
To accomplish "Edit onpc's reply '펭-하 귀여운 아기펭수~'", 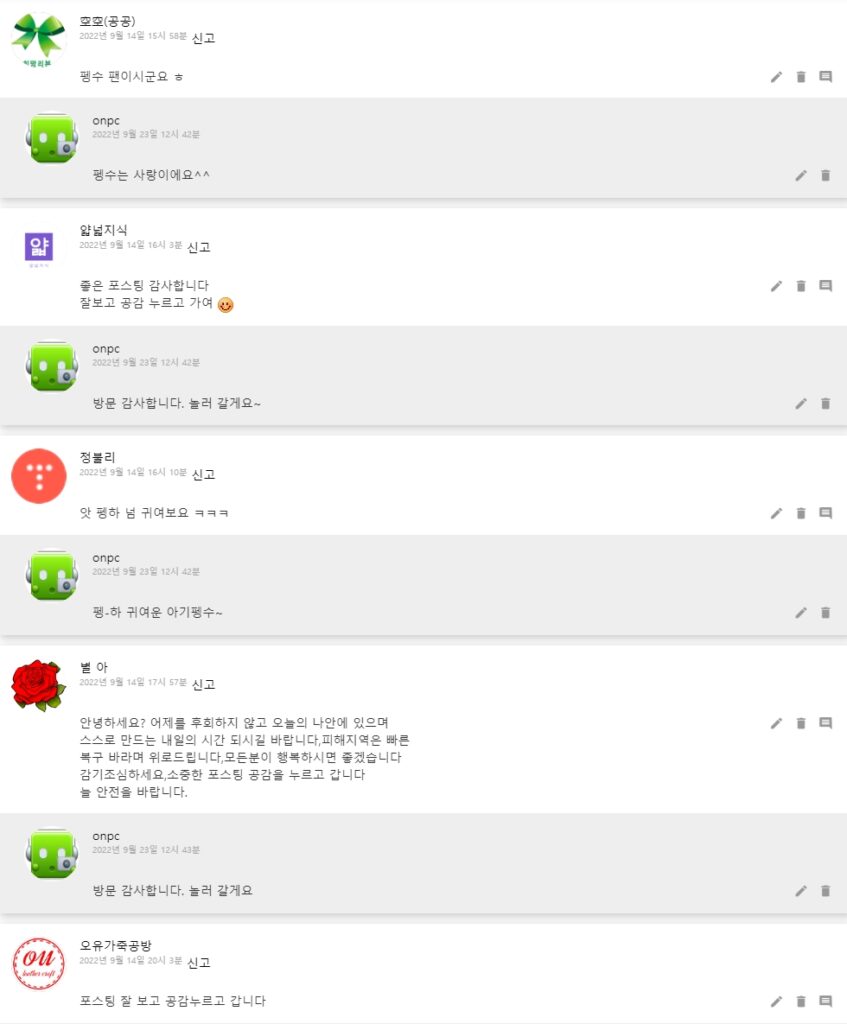I will (801, 612).
